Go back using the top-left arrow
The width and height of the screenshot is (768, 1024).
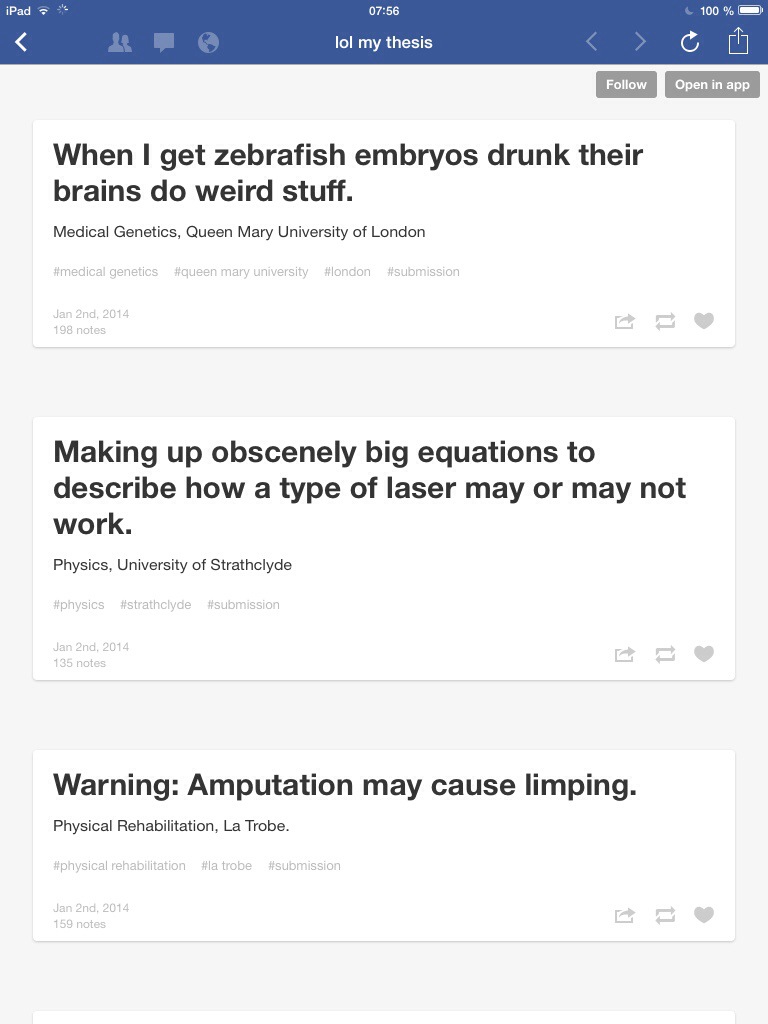[x=21, y=42]
